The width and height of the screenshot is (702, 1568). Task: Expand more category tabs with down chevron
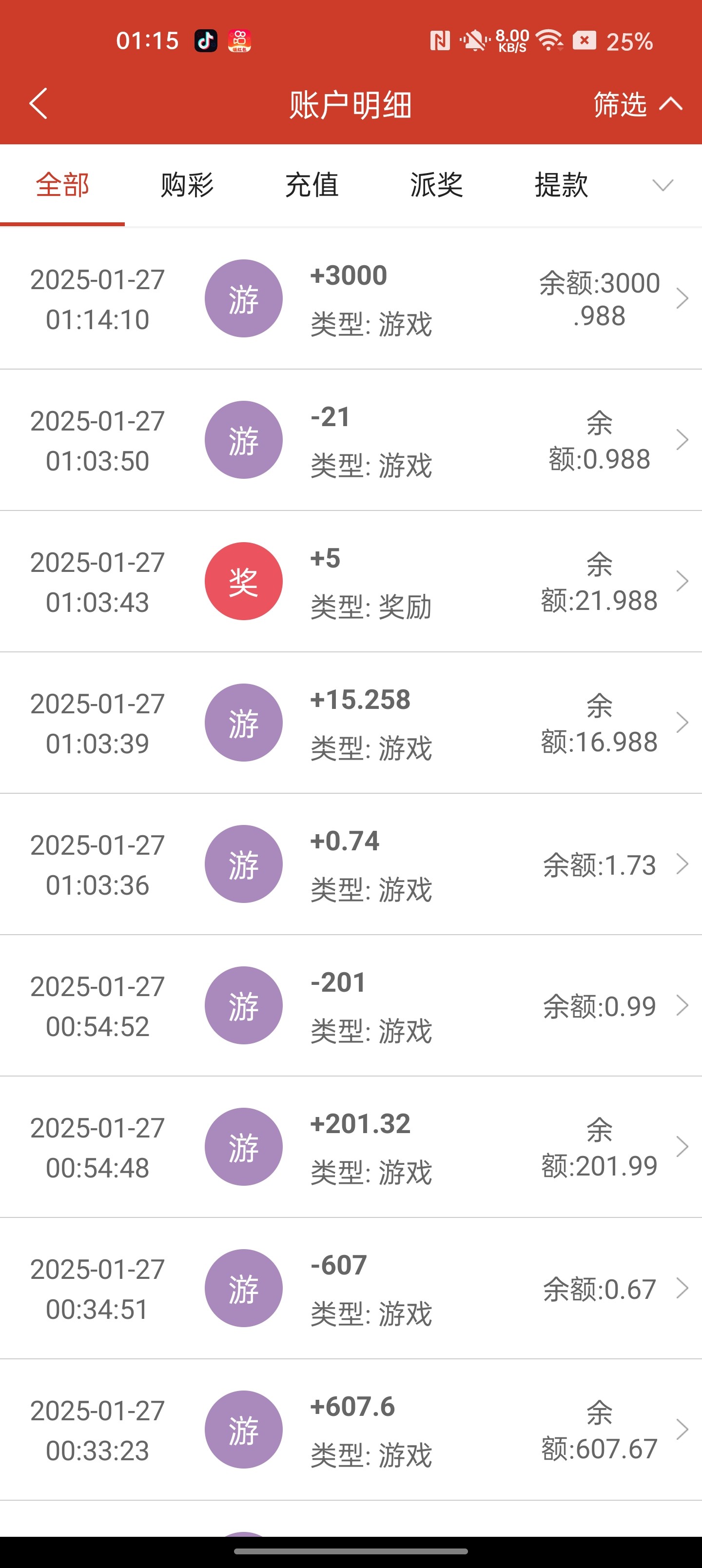[x=663, y=184]
